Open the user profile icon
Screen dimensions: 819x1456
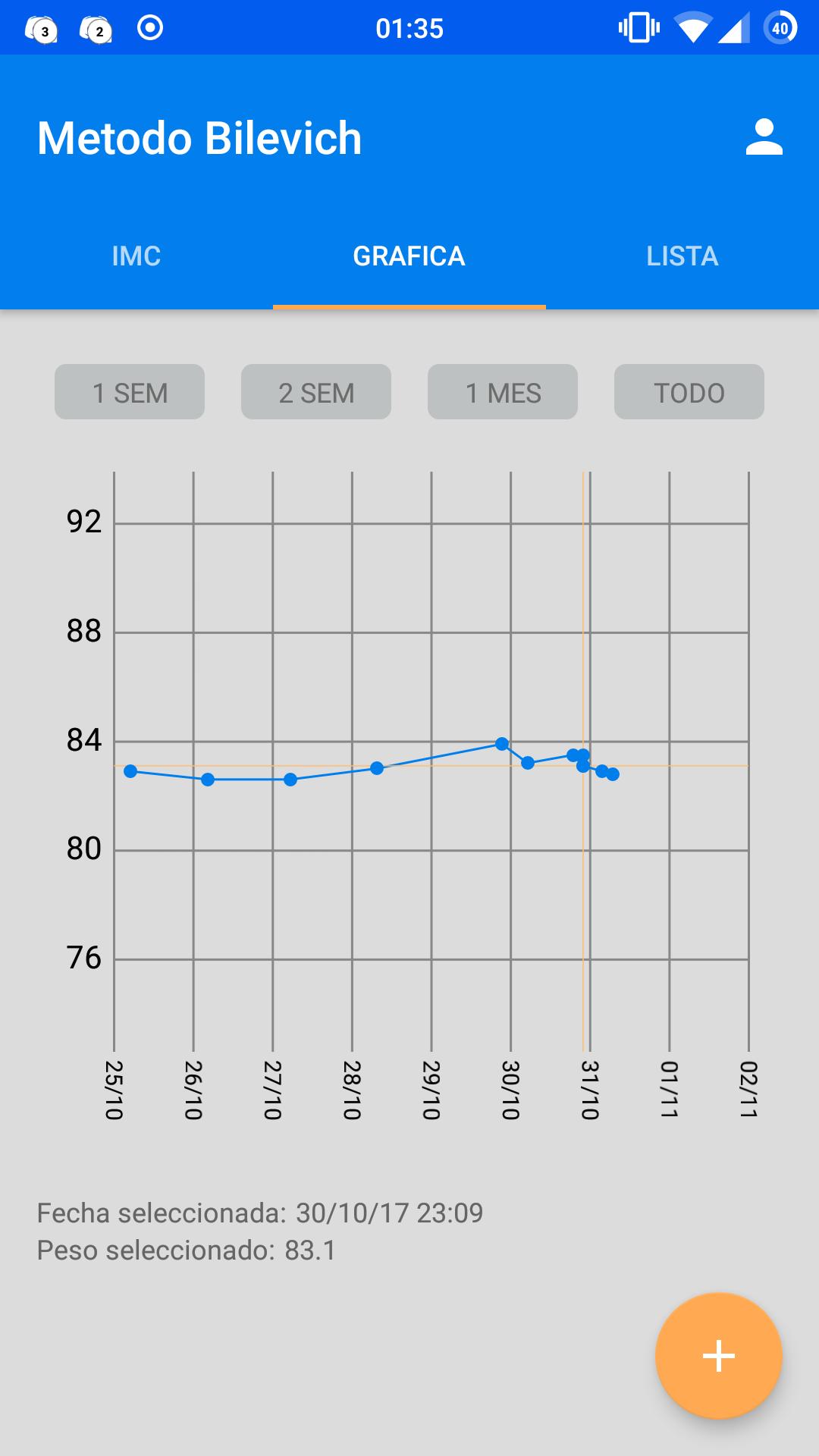coord(764,138)
